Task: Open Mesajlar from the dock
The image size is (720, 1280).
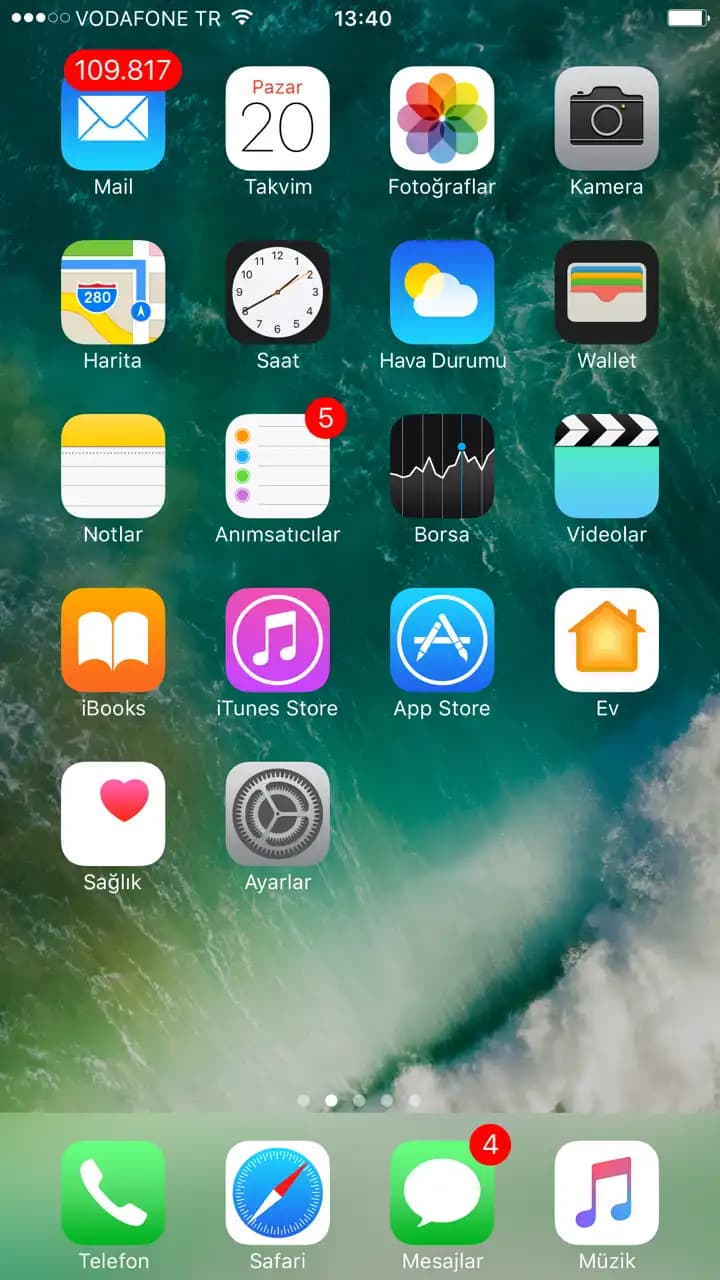Action: pyautogui.click(x=442, y=1193)
